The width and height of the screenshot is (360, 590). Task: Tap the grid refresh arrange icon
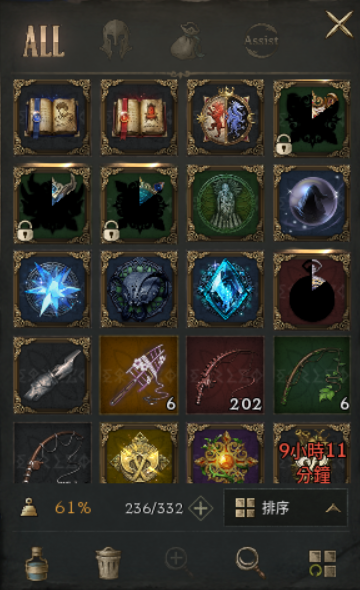322,563
